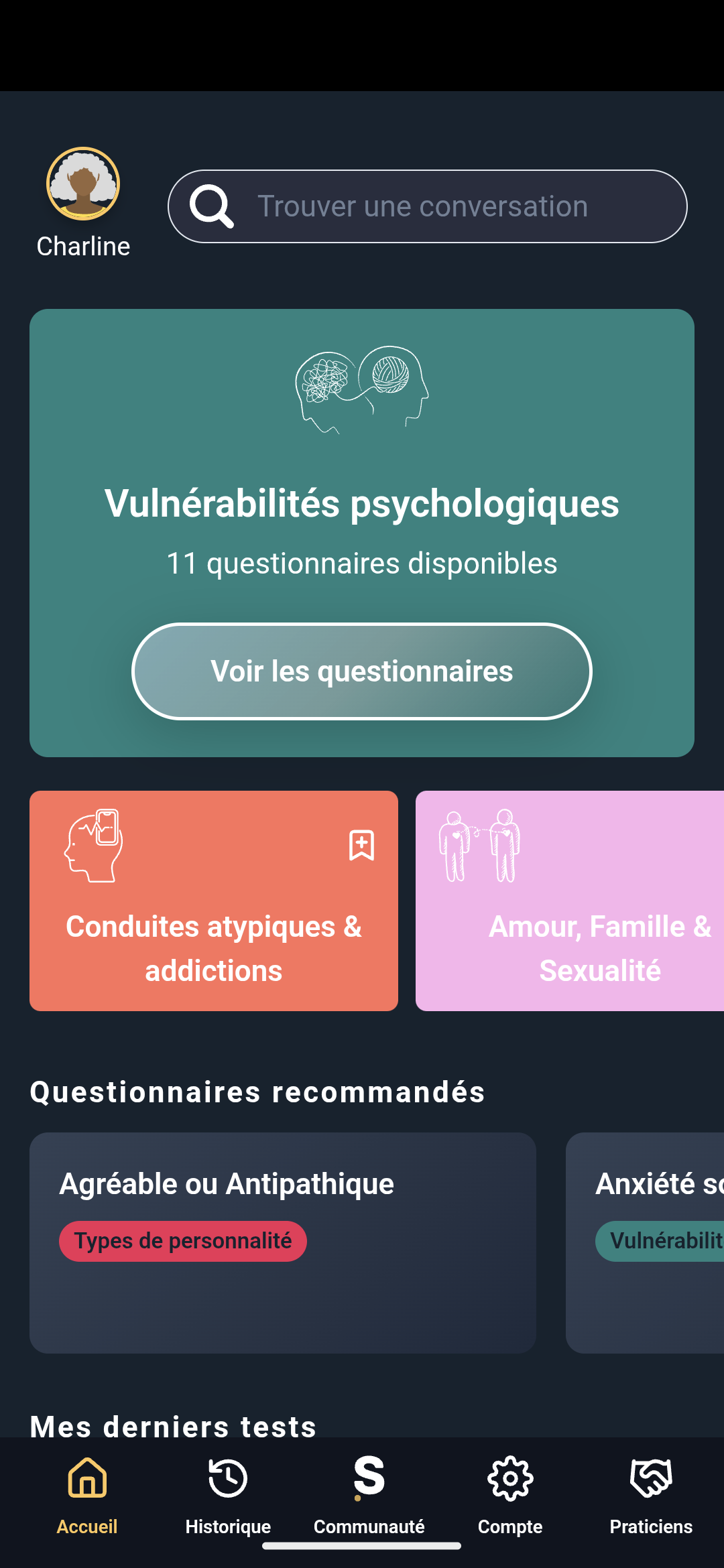724x1568 pixels.
Task: Open Conduites atypiques & addictions category
Action: point(213,938)
